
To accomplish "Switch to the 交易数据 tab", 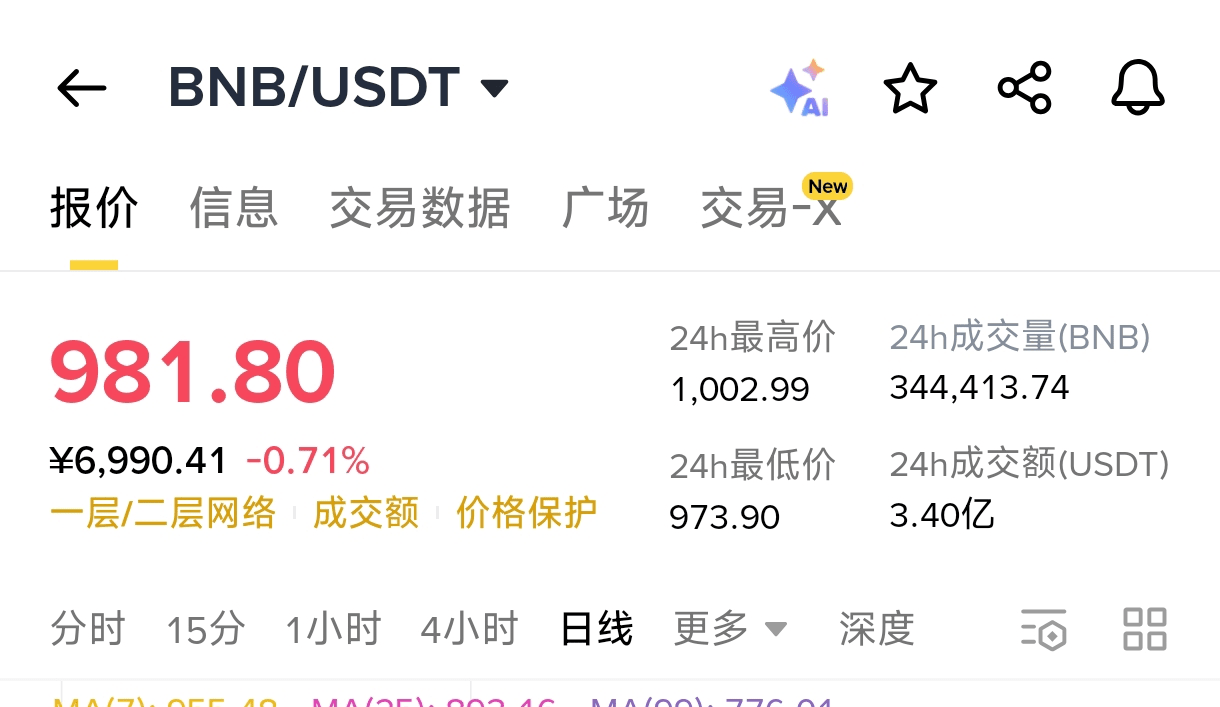I will [420, 208].
